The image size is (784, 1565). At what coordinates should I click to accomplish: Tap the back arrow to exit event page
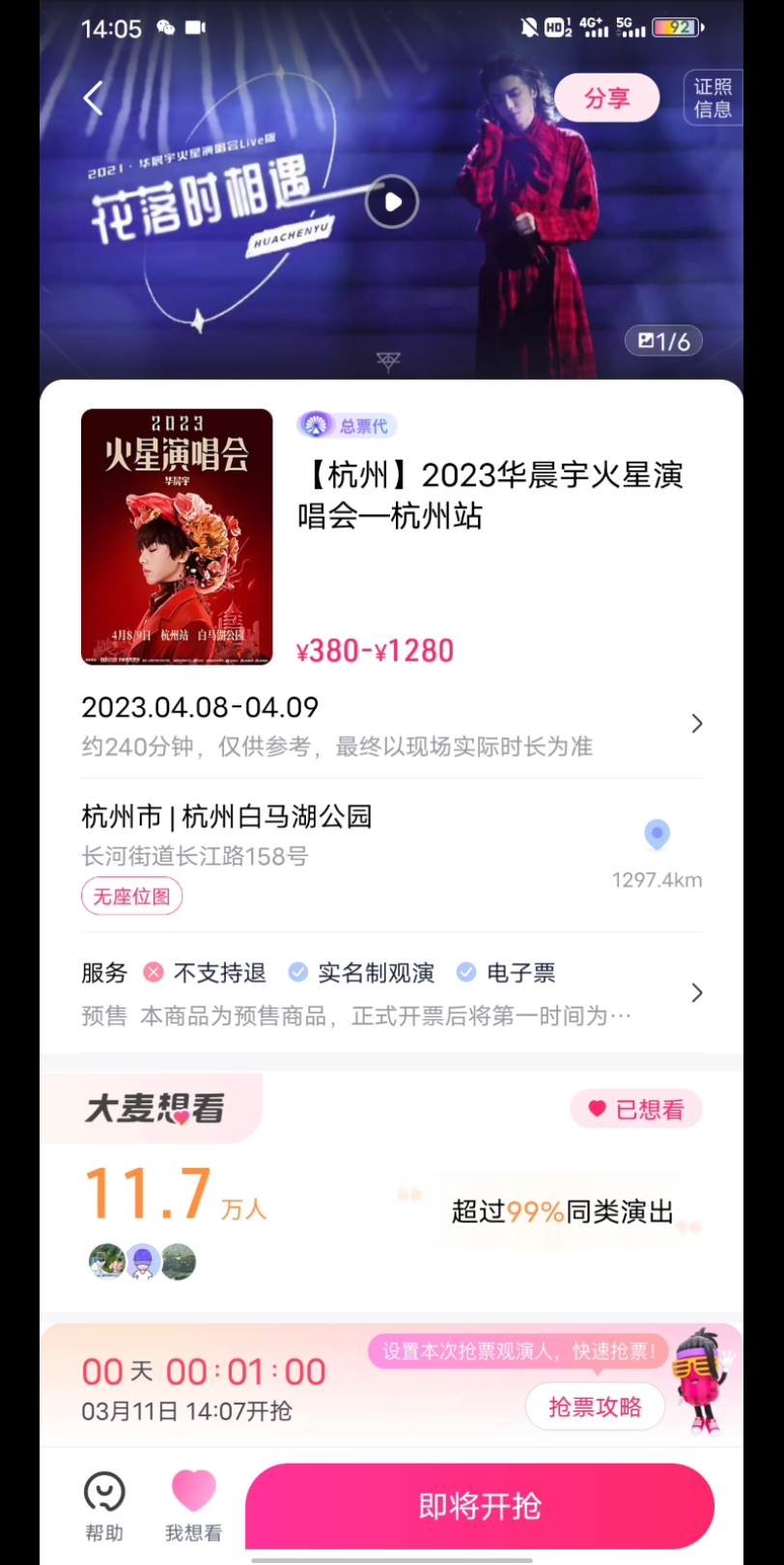[x=92, y=98]
